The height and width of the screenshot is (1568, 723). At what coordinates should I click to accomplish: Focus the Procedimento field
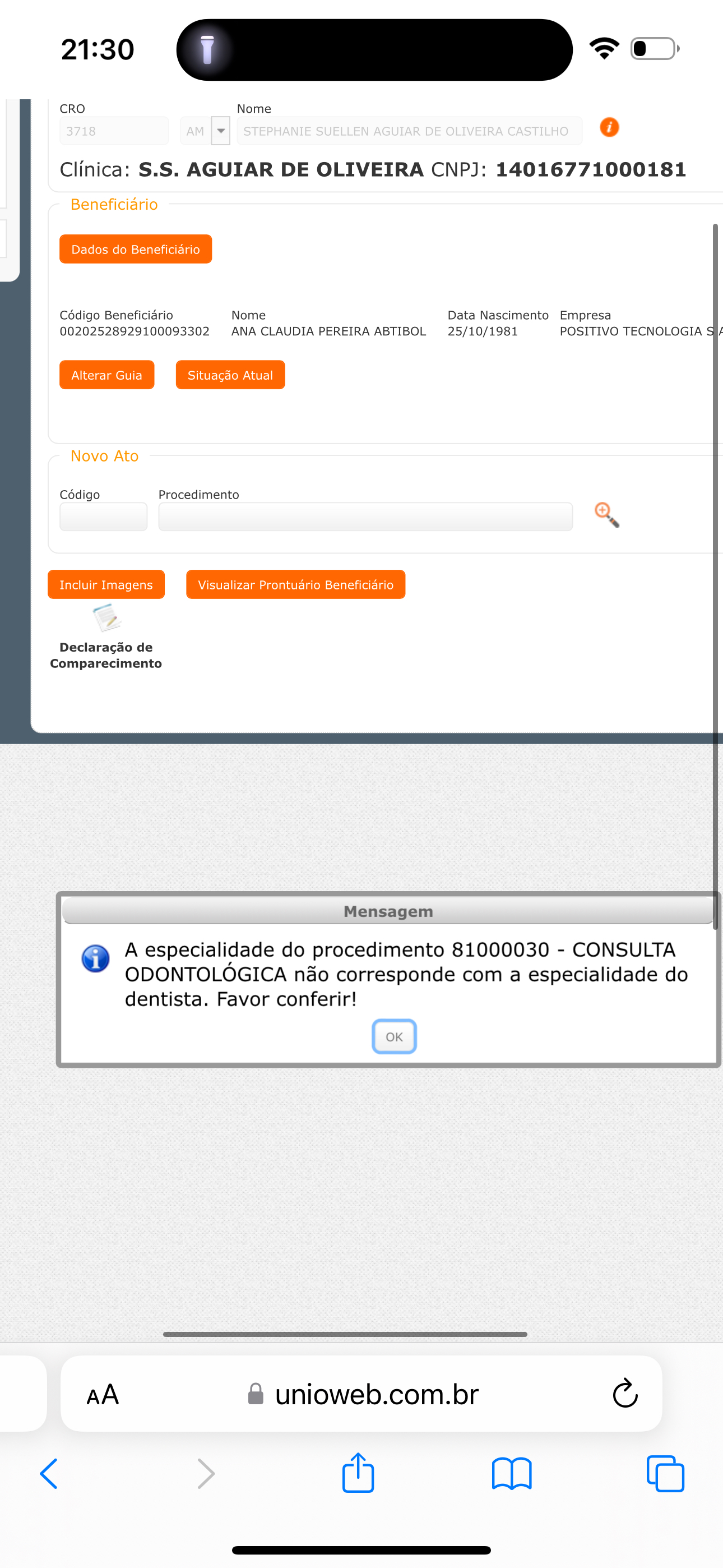365,516
